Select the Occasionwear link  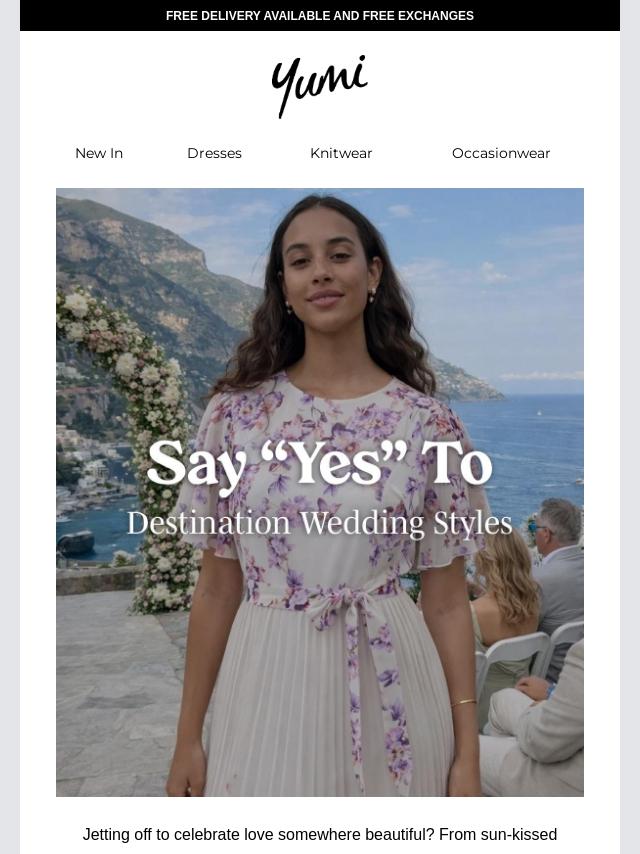click(501, 153)
